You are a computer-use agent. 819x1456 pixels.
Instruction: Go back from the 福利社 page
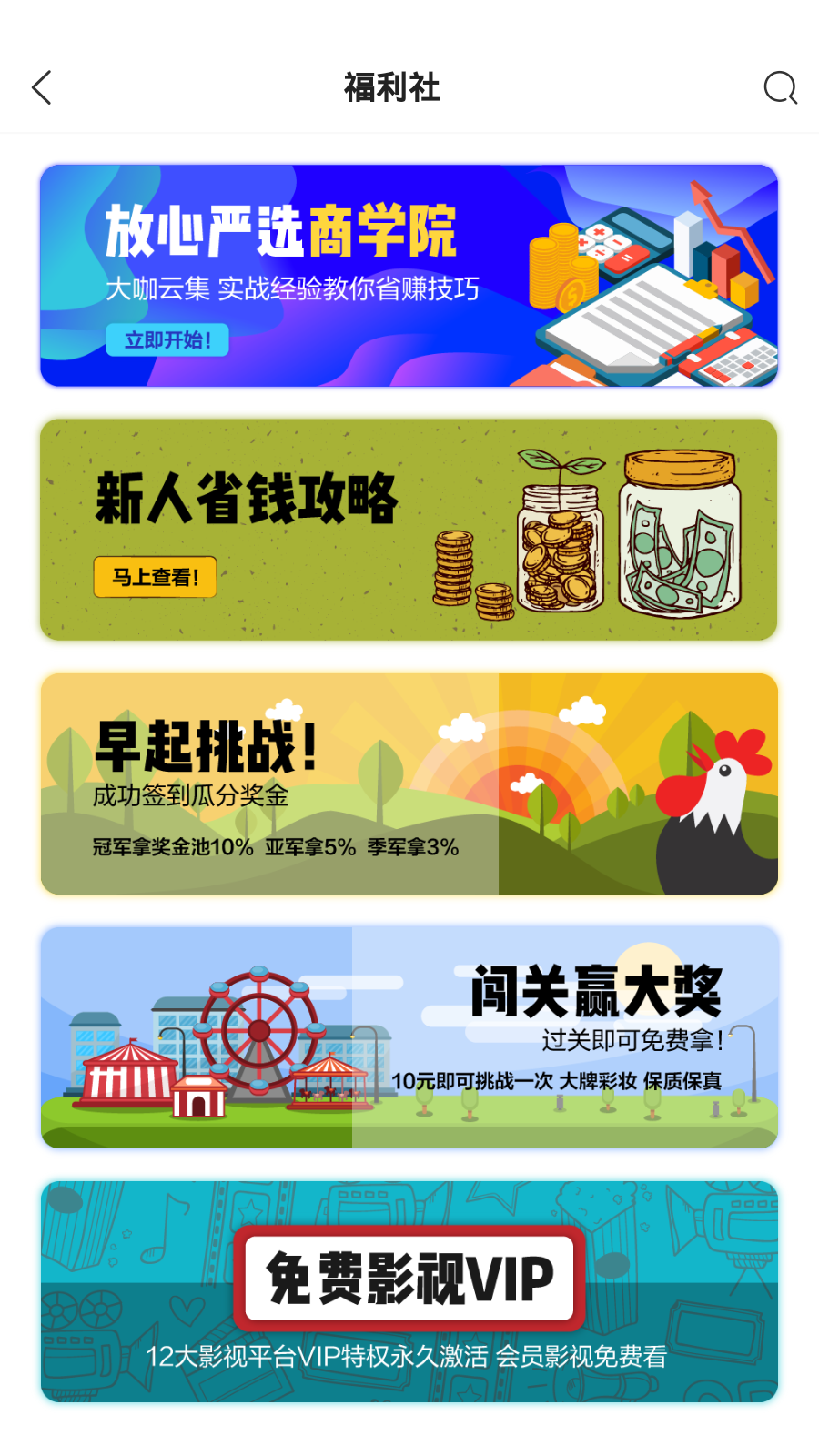click(x=42, y=88)
